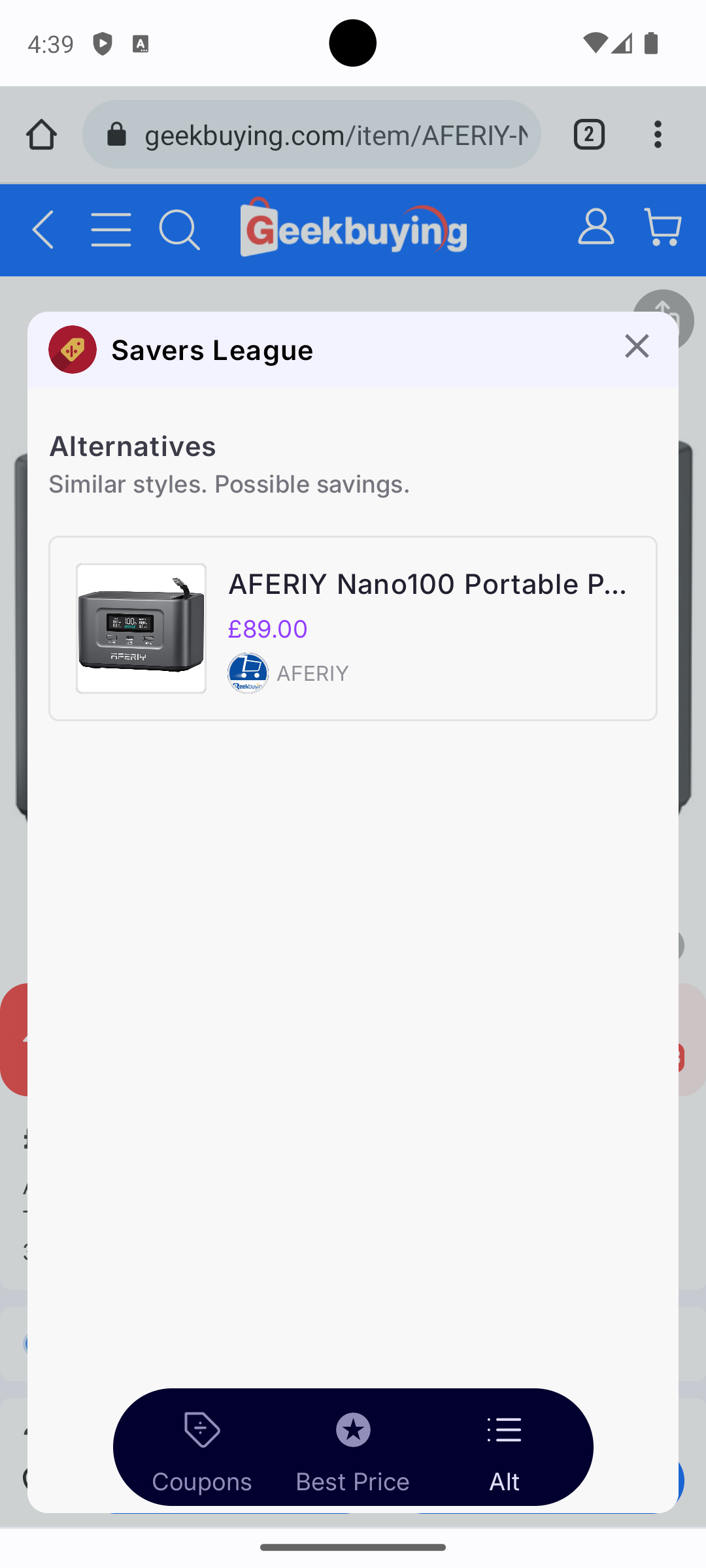Open the browser home page
The width and height of the screenshot is (706, 1568).
pos(41,135)
